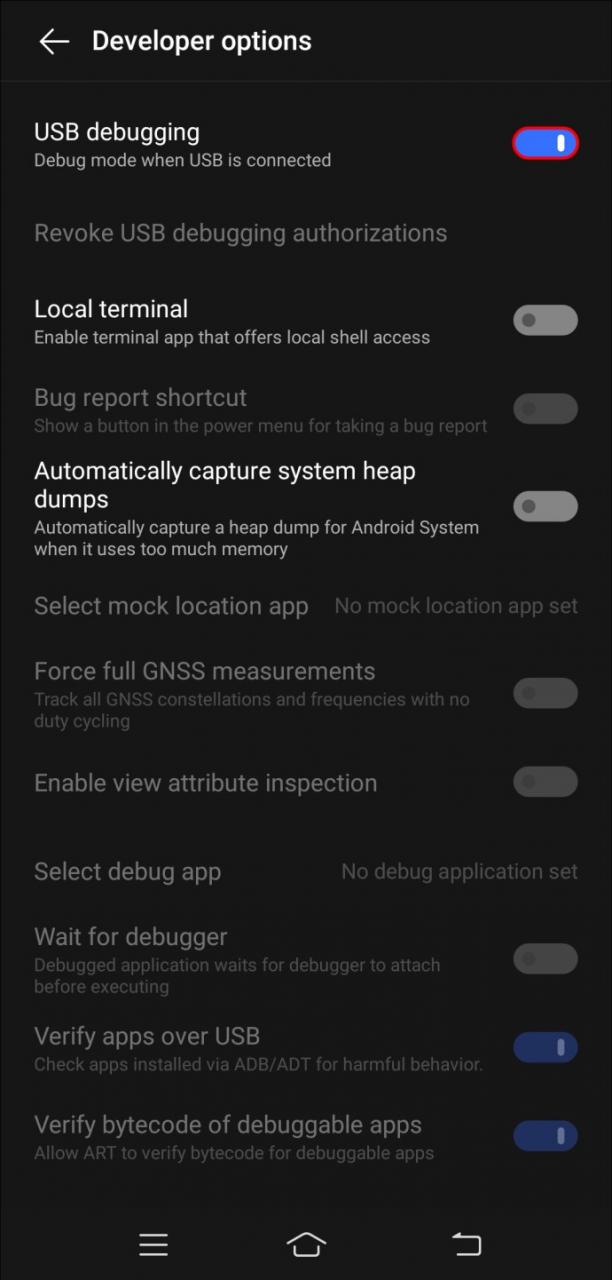
Task: Disable Verify bytecode of debuggable apps
Action: pos(545,1136)
